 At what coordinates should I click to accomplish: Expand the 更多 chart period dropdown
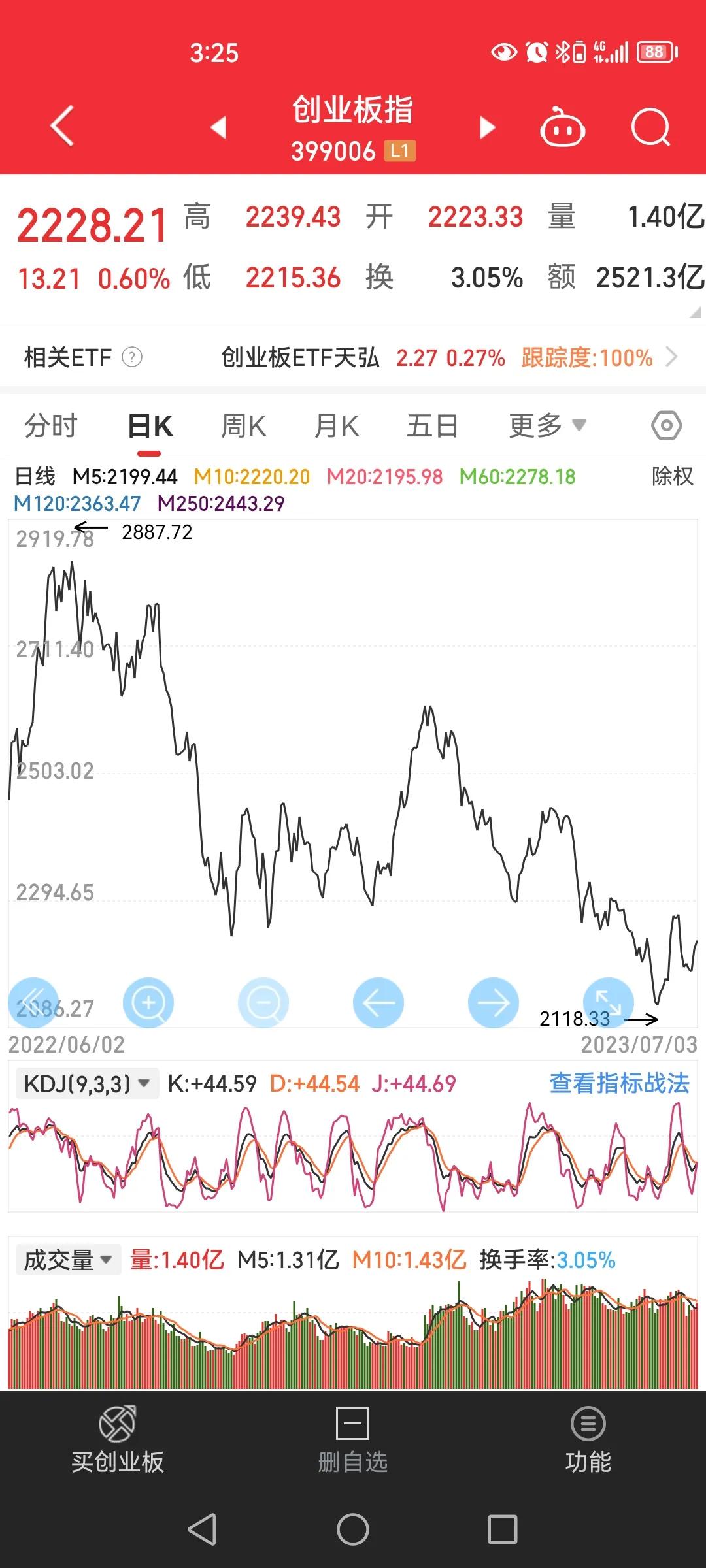pos(548,426)
